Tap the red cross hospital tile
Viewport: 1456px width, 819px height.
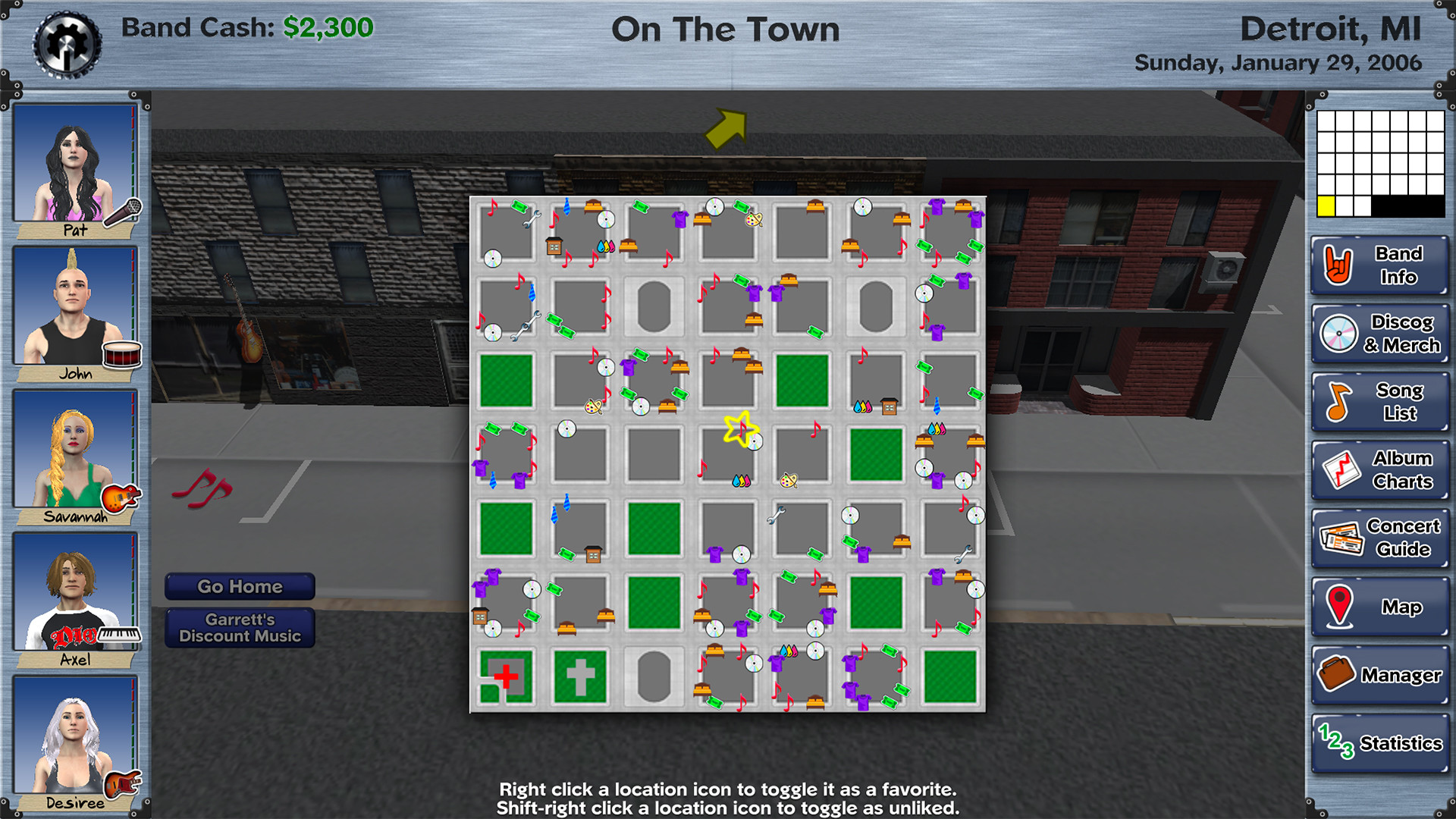[x=506, y=676]
